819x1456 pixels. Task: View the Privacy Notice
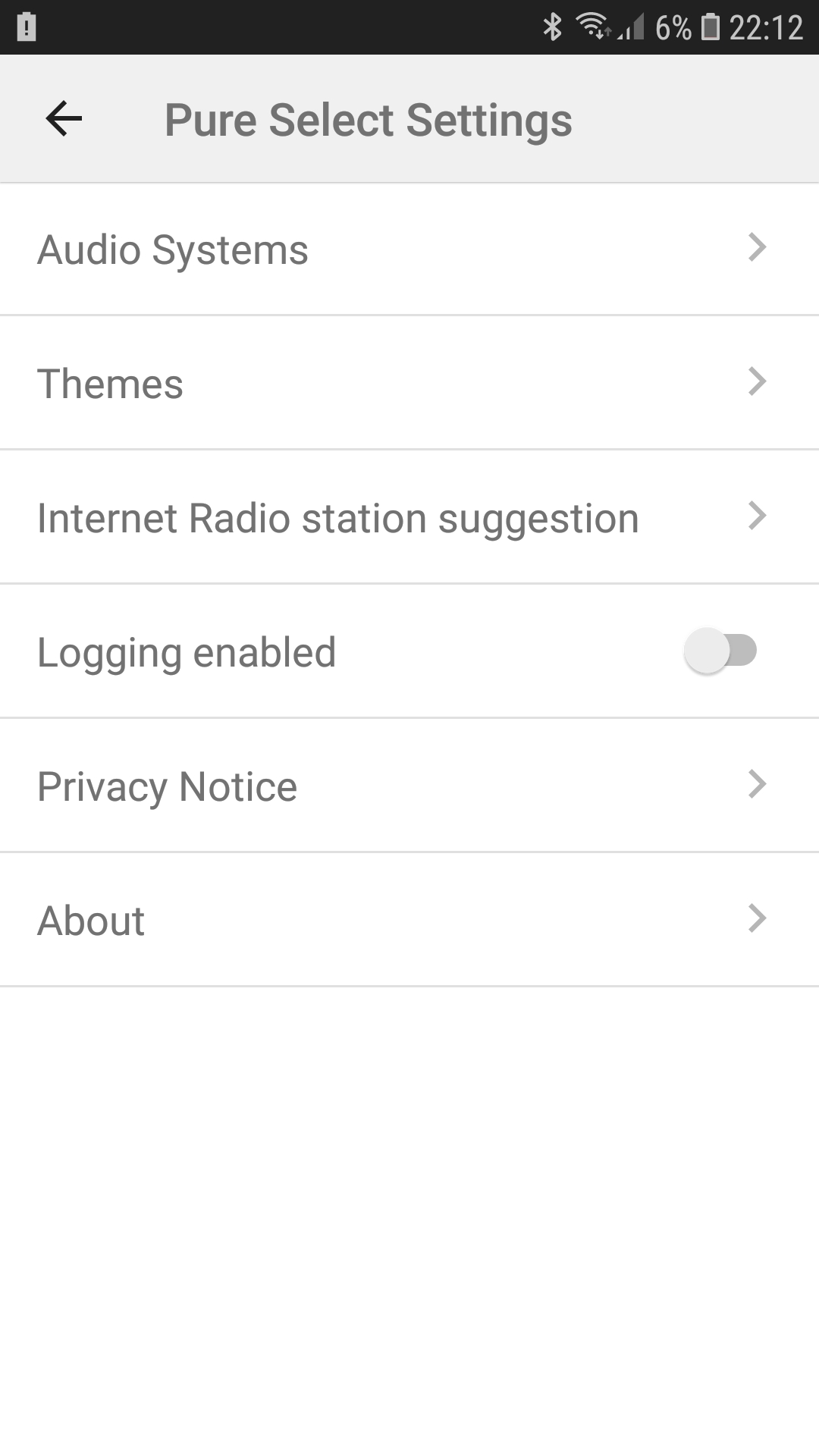pos(409,786)
